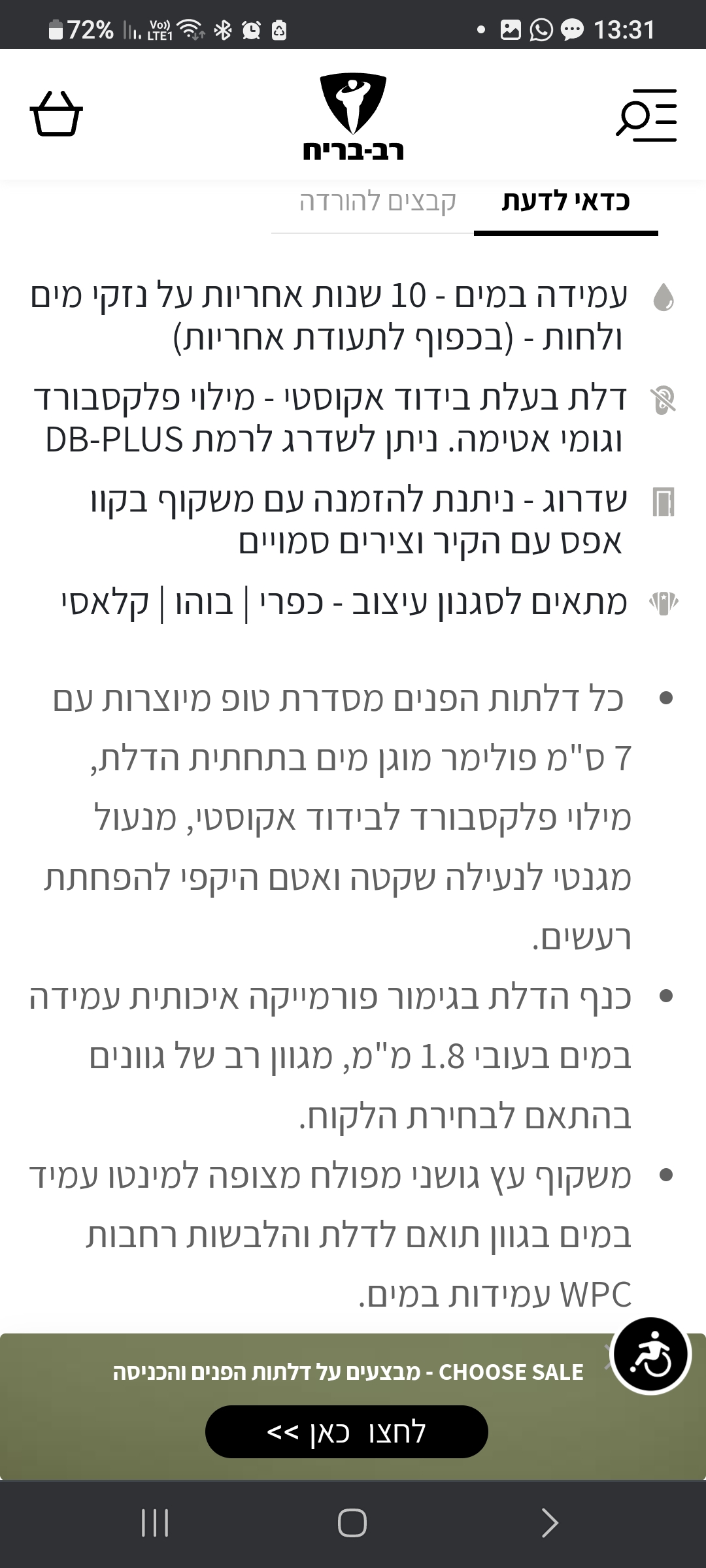Screen dimensions: 706x1568
Task: Open the accessibility menu
Action: click(x=650, y=1354)
